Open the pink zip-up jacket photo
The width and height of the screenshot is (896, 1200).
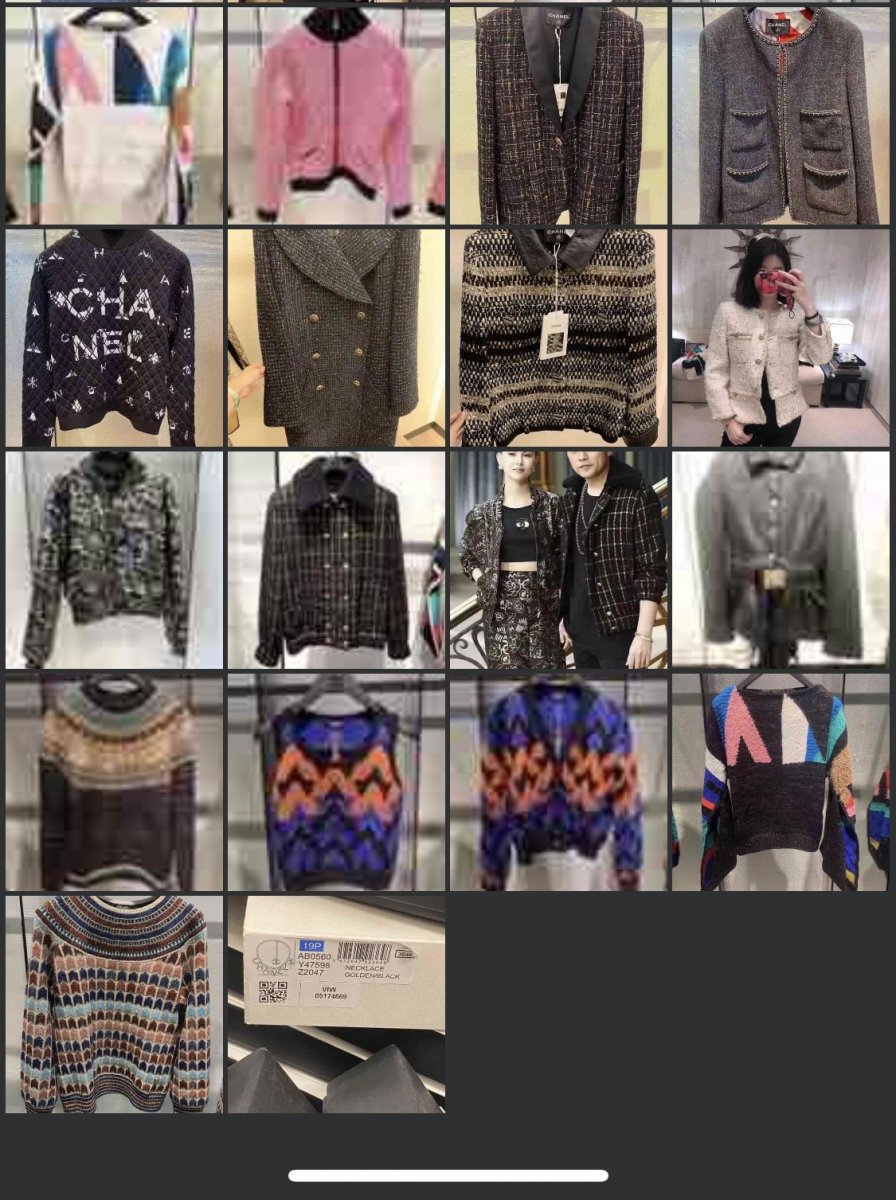(x=336, y=115)
